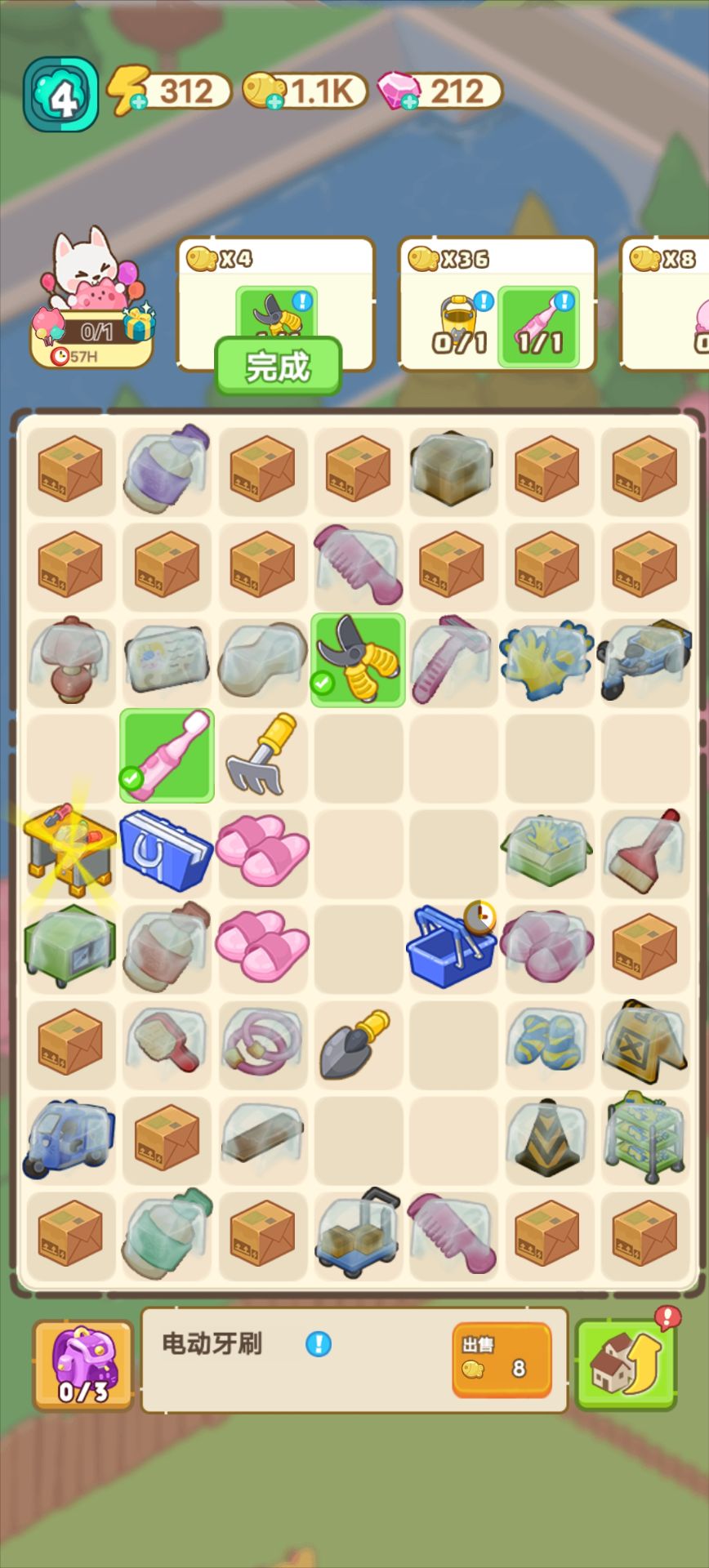Open the X36 order card

pos(497,304)
